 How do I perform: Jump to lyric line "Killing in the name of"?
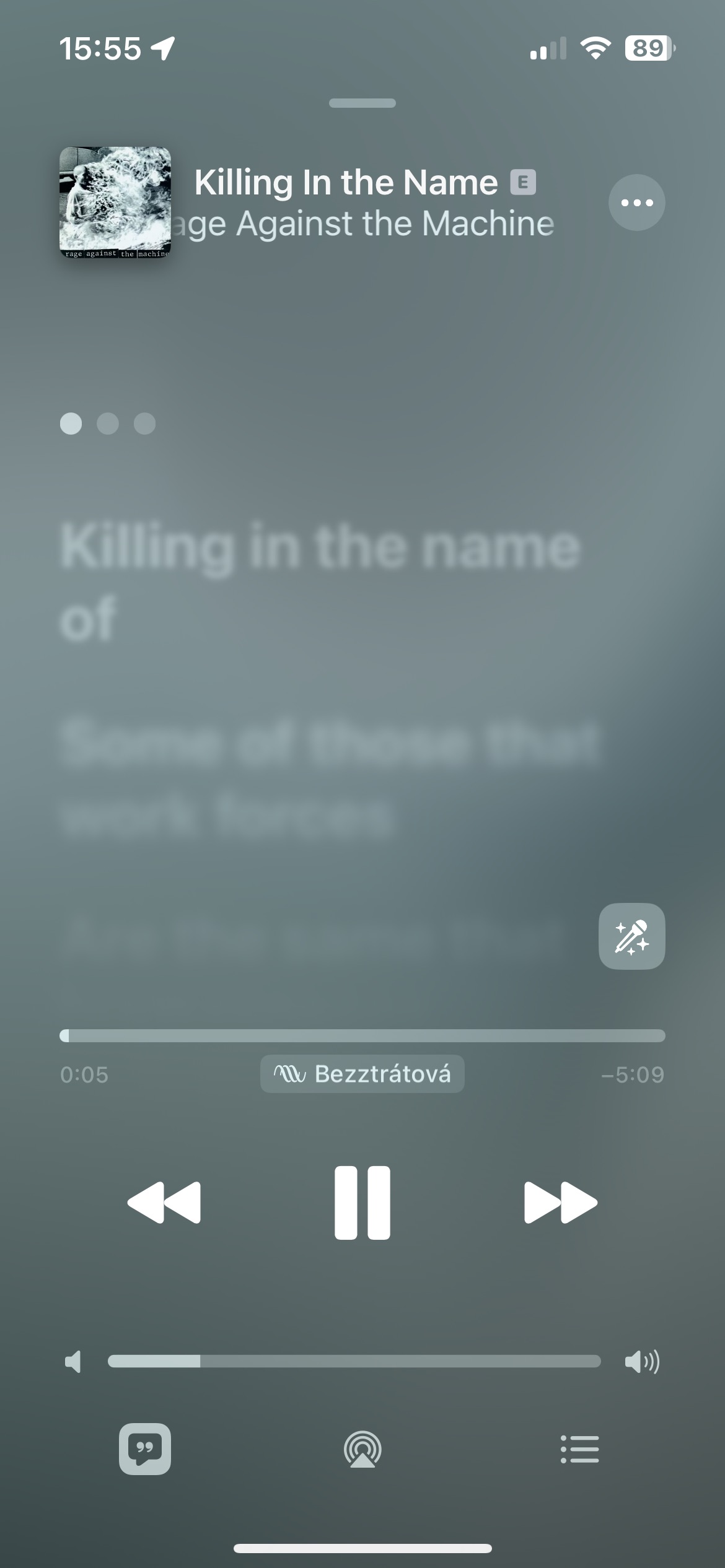[319, 579]
